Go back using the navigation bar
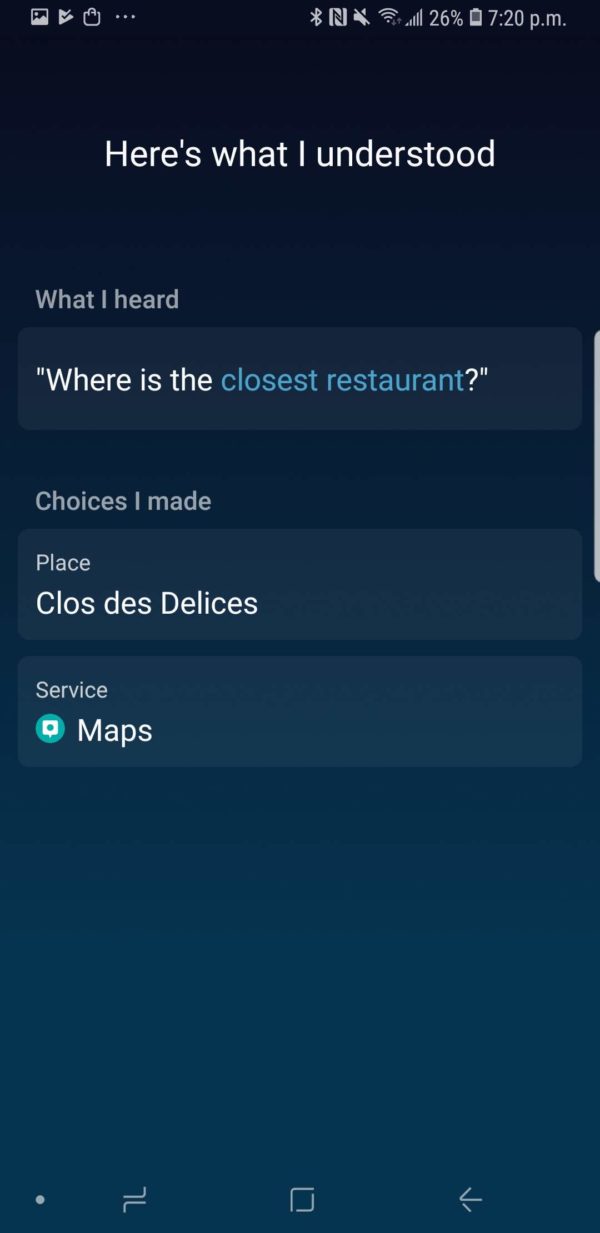The height and width of the screenshot is (1233, 600). (470, 1199)
